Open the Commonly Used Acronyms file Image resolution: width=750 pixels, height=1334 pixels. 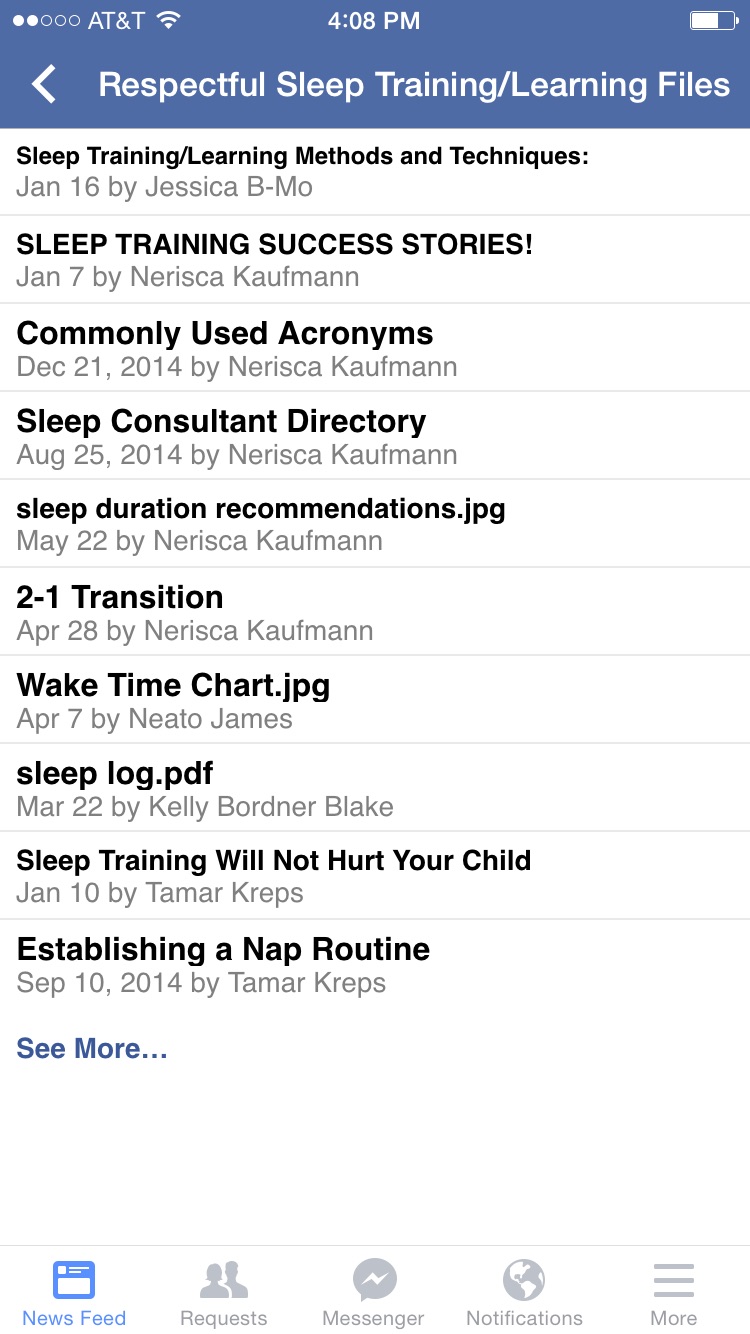point(375,347)
